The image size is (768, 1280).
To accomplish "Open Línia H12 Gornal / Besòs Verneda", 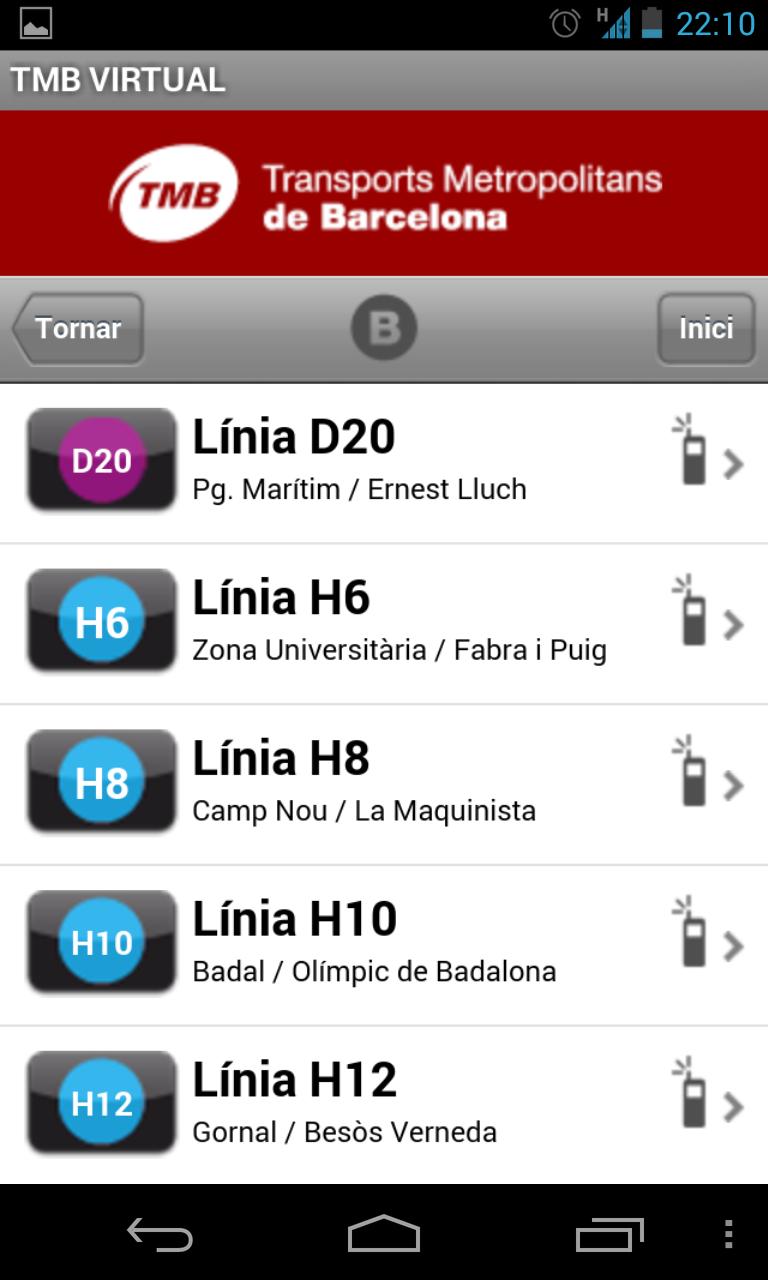I will (384, 1105).
